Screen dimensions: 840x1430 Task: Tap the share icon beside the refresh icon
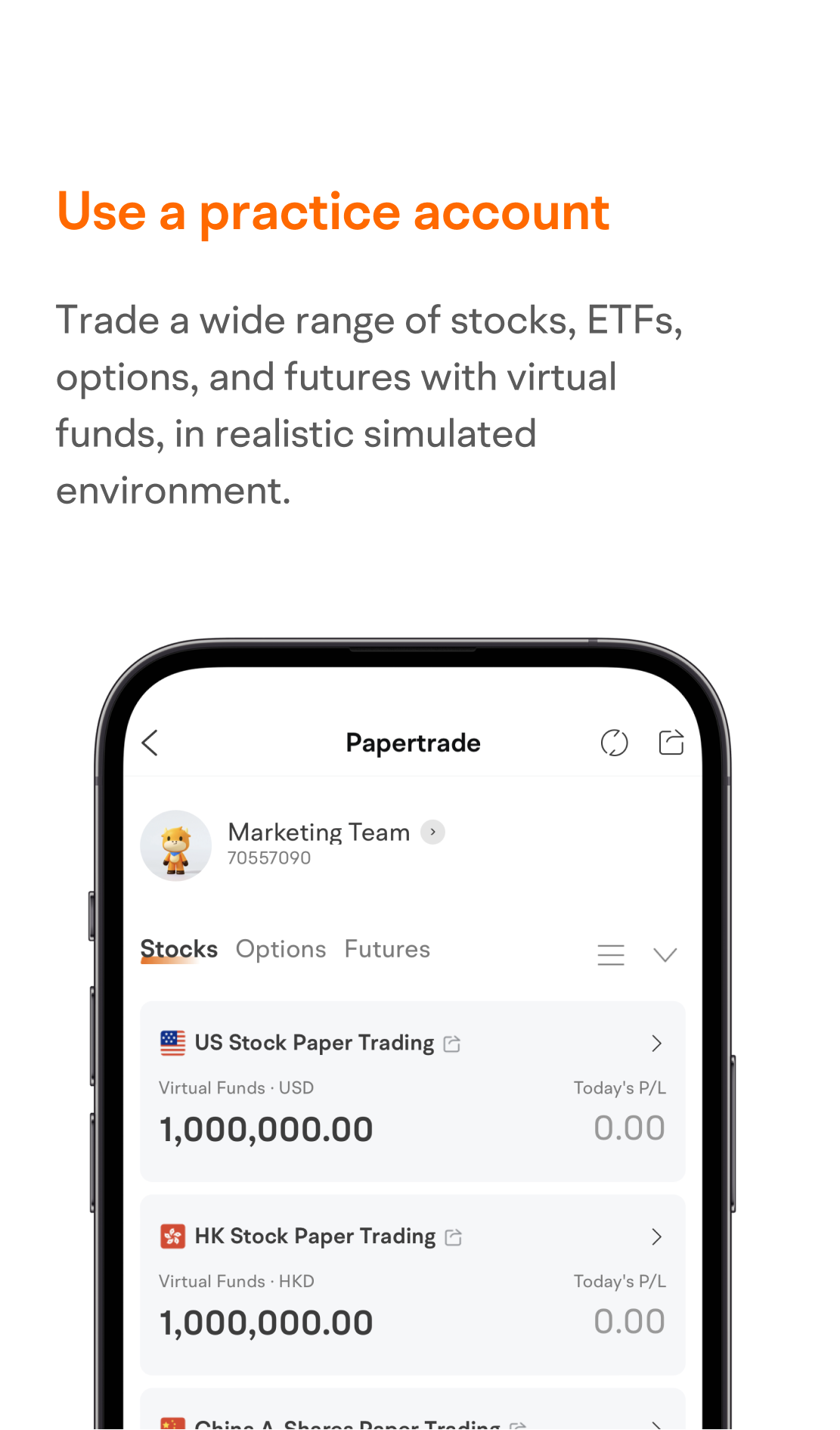tap(670, 743)
